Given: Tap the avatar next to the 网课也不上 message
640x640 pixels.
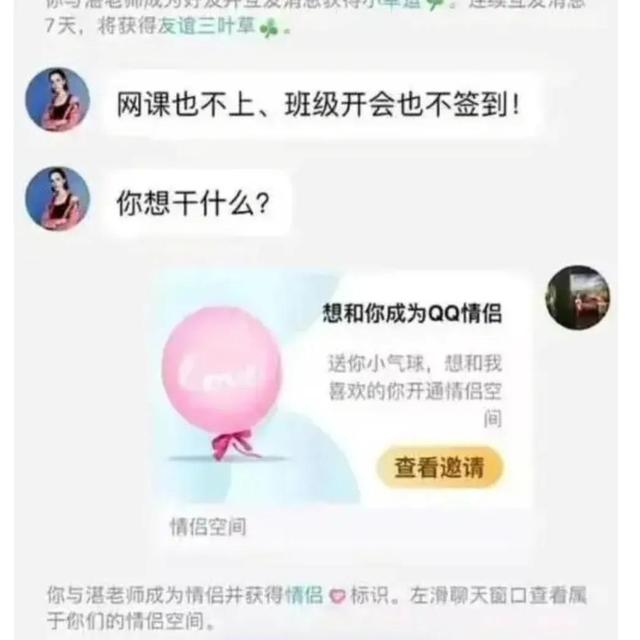Looking at the screenshot, I should click(x=57, y=98).
